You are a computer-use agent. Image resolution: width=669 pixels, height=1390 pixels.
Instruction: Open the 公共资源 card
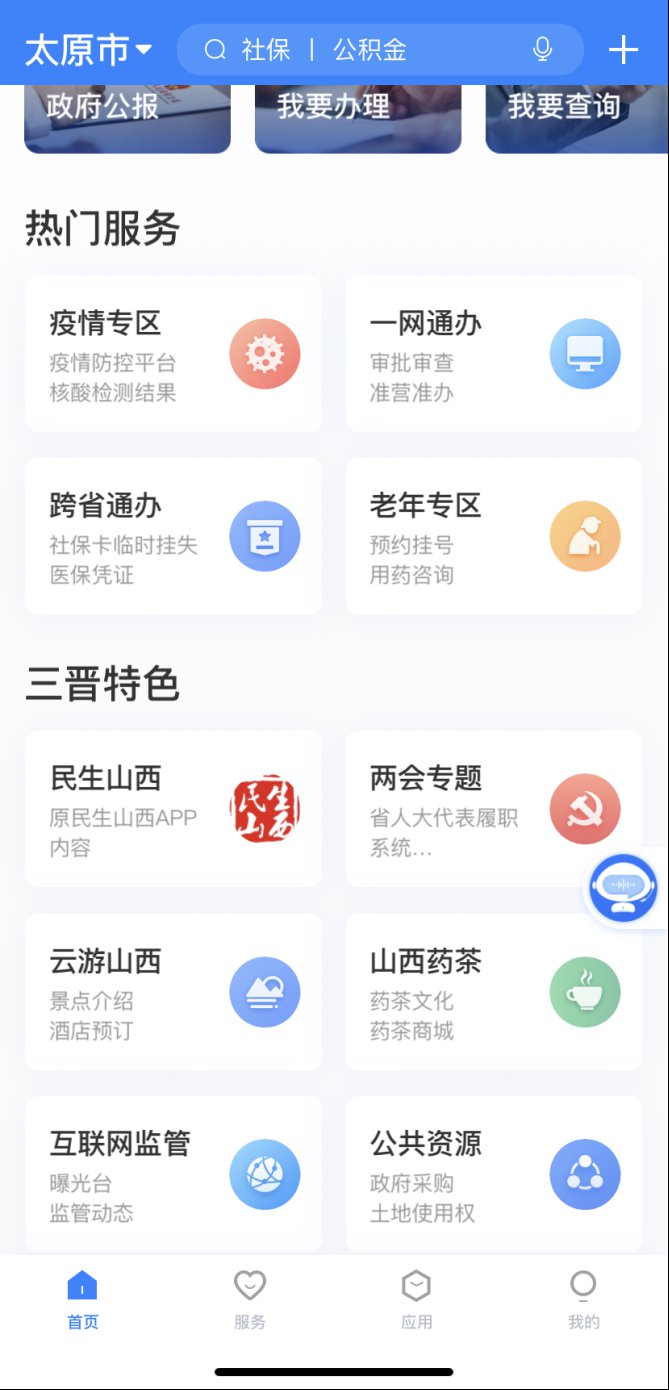click(x=494, y=1173)
